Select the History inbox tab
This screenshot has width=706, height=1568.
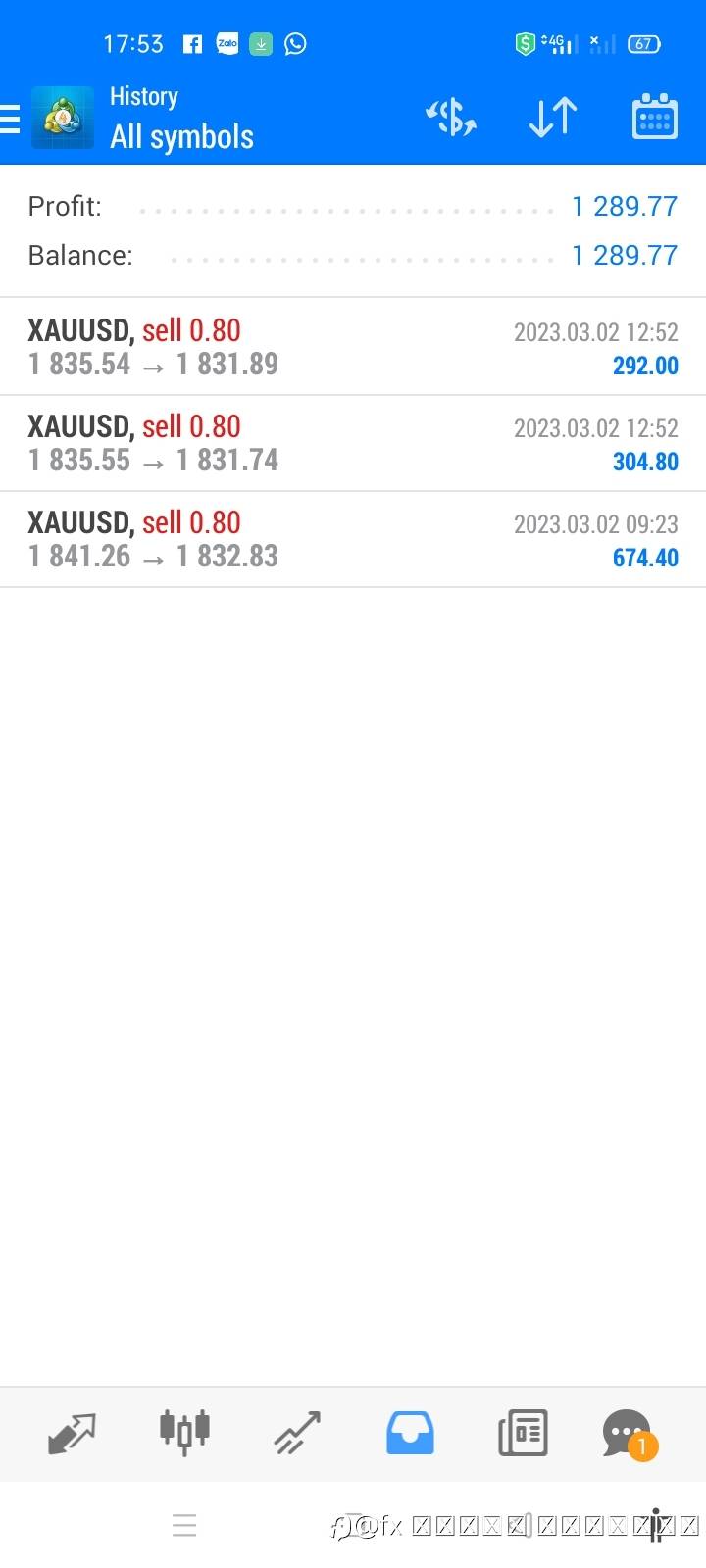pyautogui.click(x=410, y=1433)
